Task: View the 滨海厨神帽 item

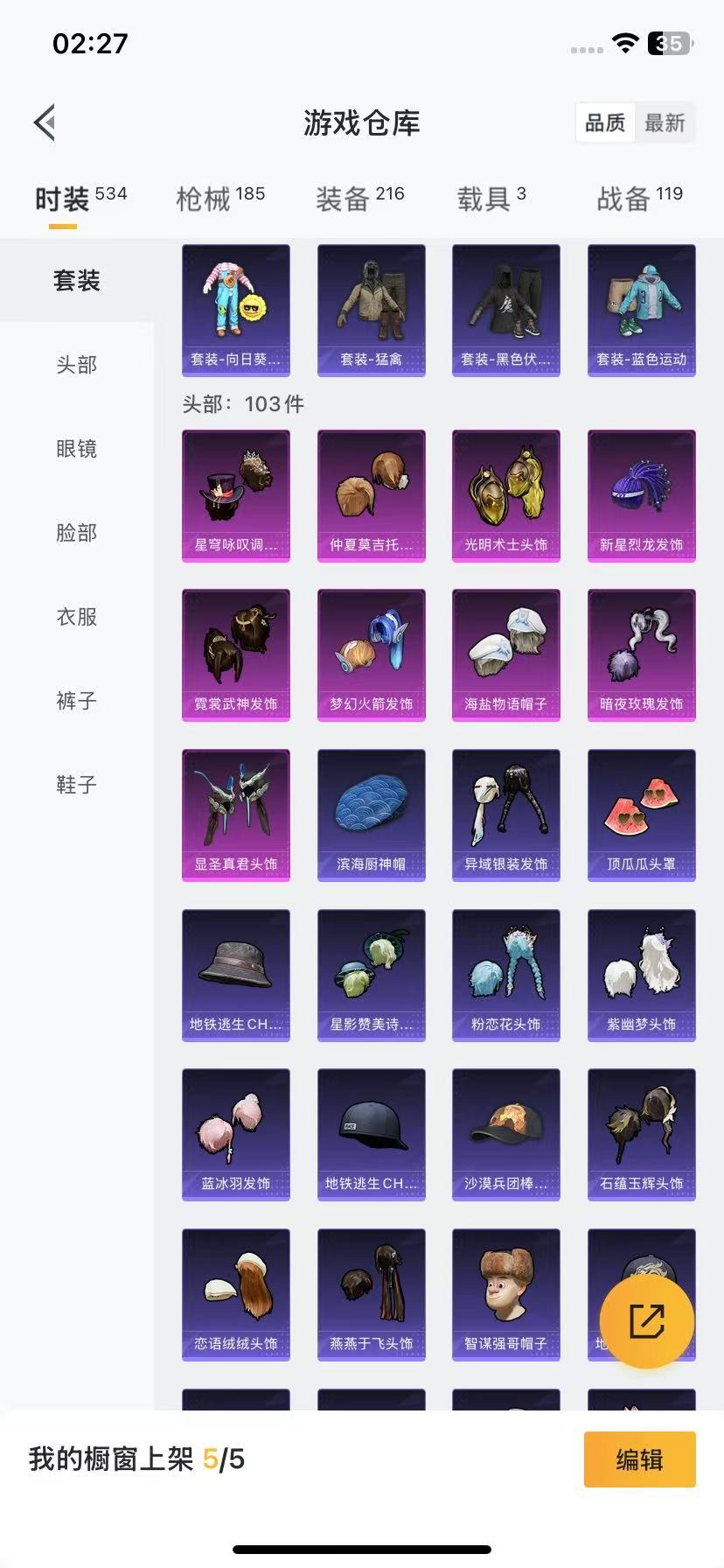Action: (372, 815)
